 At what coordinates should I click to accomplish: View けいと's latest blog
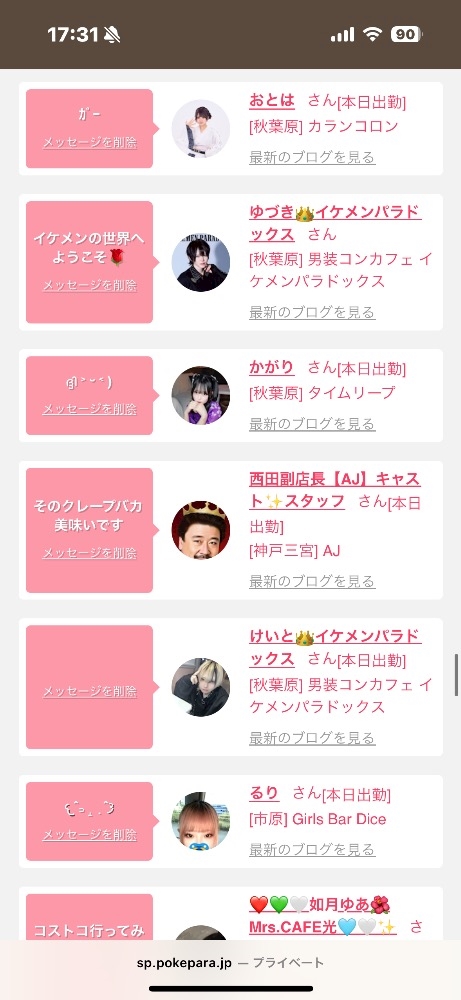pos(312,738)
